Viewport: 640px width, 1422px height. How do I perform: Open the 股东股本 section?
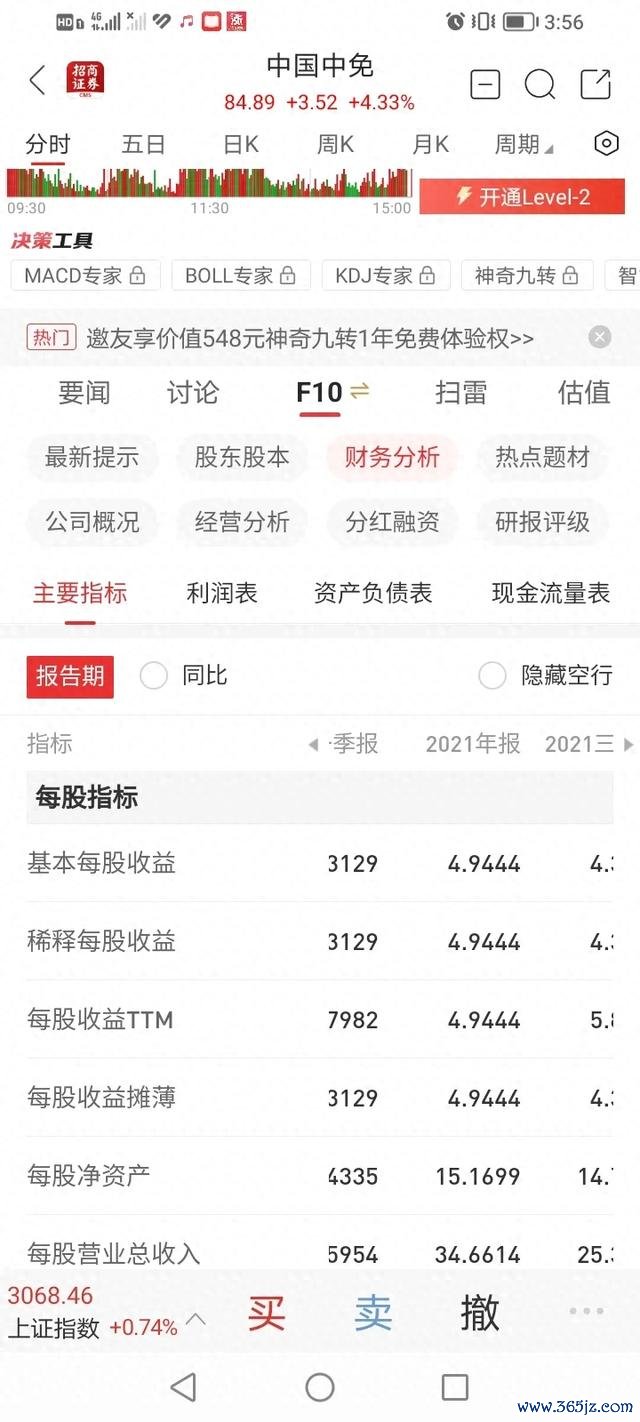[242, 458]
